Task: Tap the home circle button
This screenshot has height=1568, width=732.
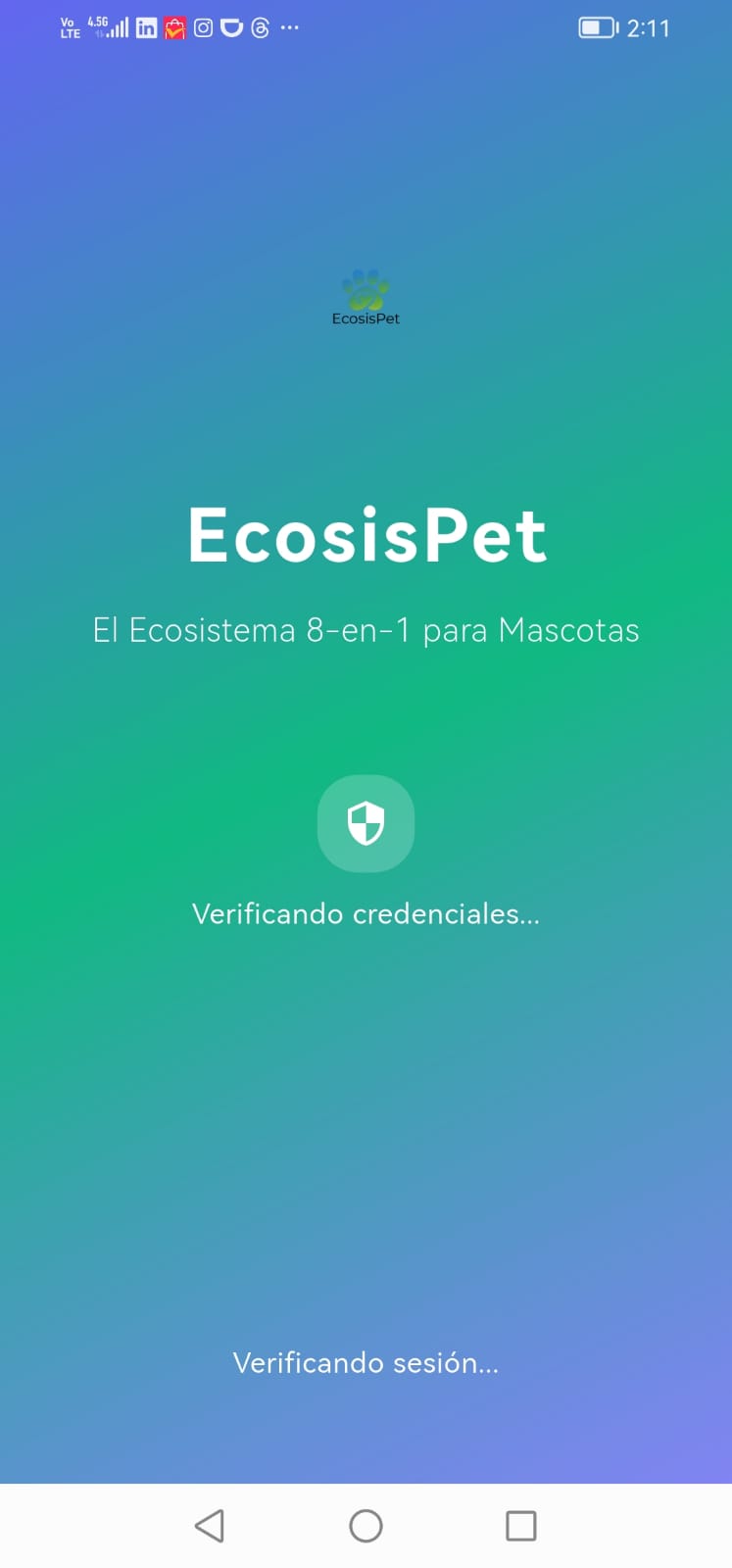Action: [x=366, y=1525]
